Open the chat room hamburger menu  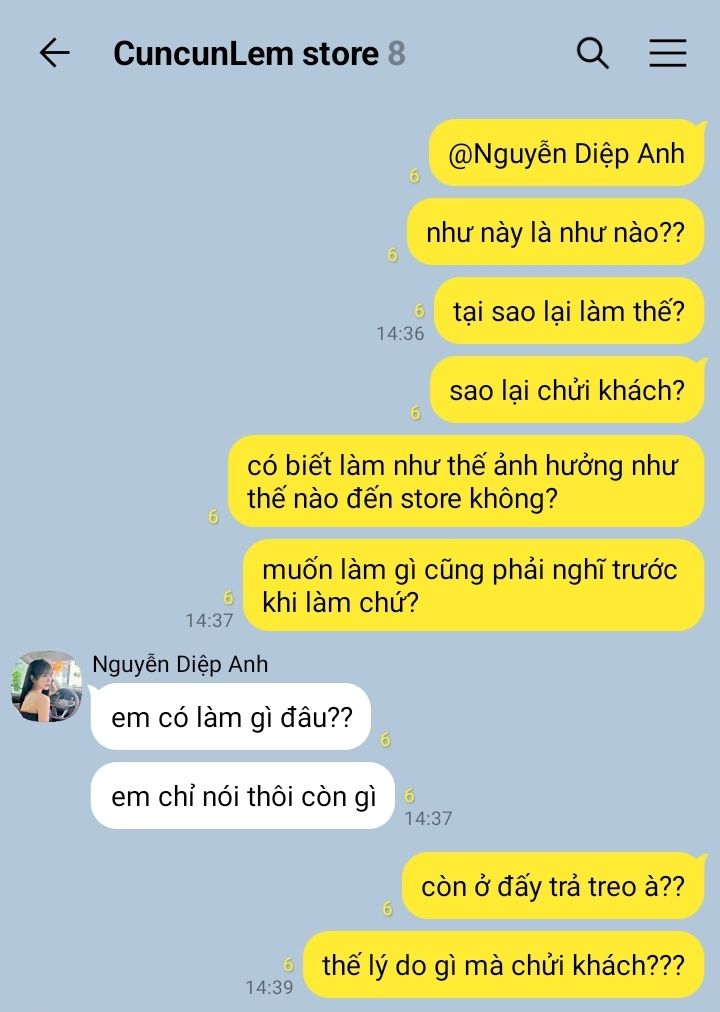pos(667,53)
